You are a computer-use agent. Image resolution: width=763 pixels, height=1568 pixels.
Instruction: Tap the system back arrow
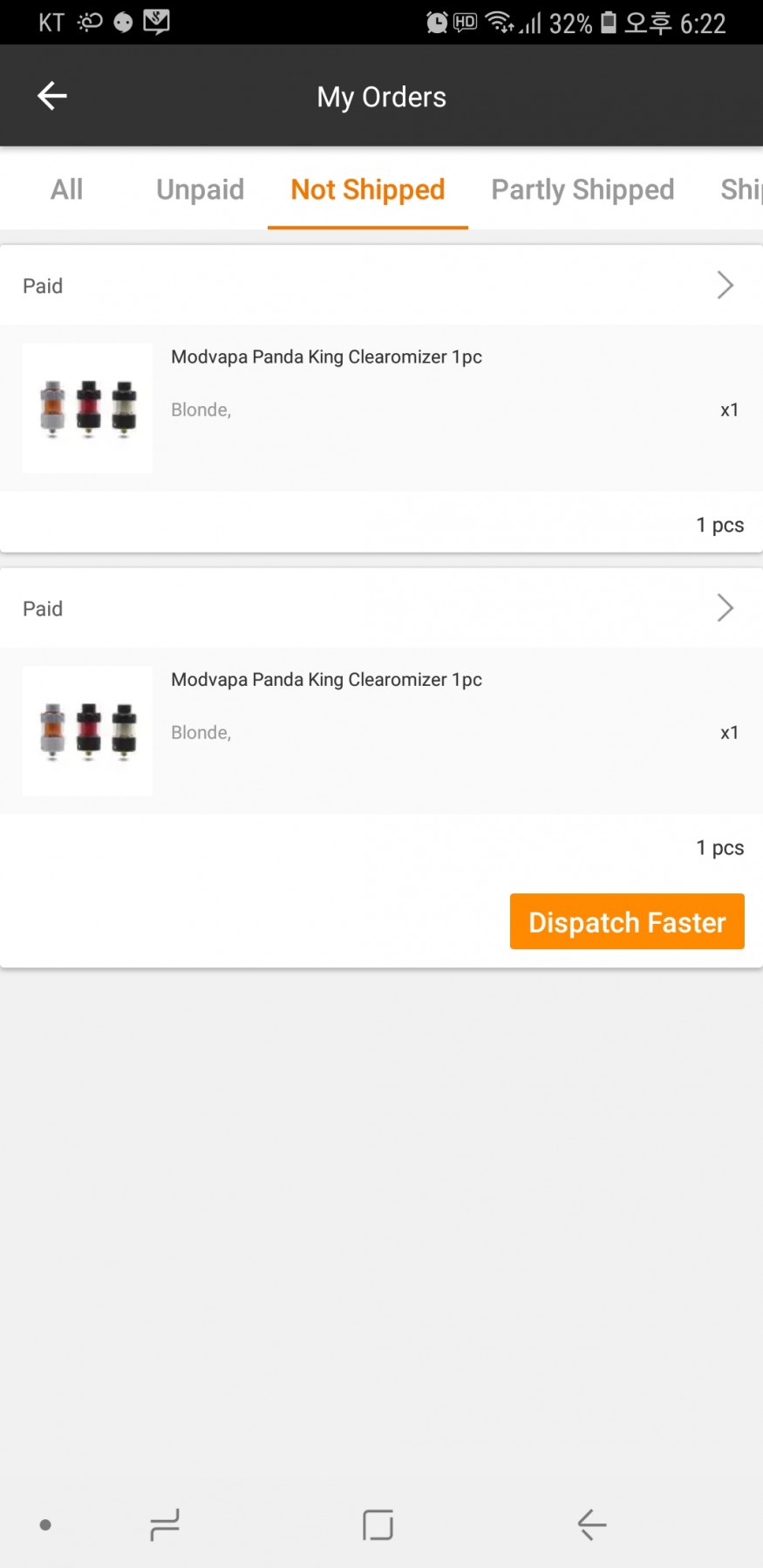591,1524
